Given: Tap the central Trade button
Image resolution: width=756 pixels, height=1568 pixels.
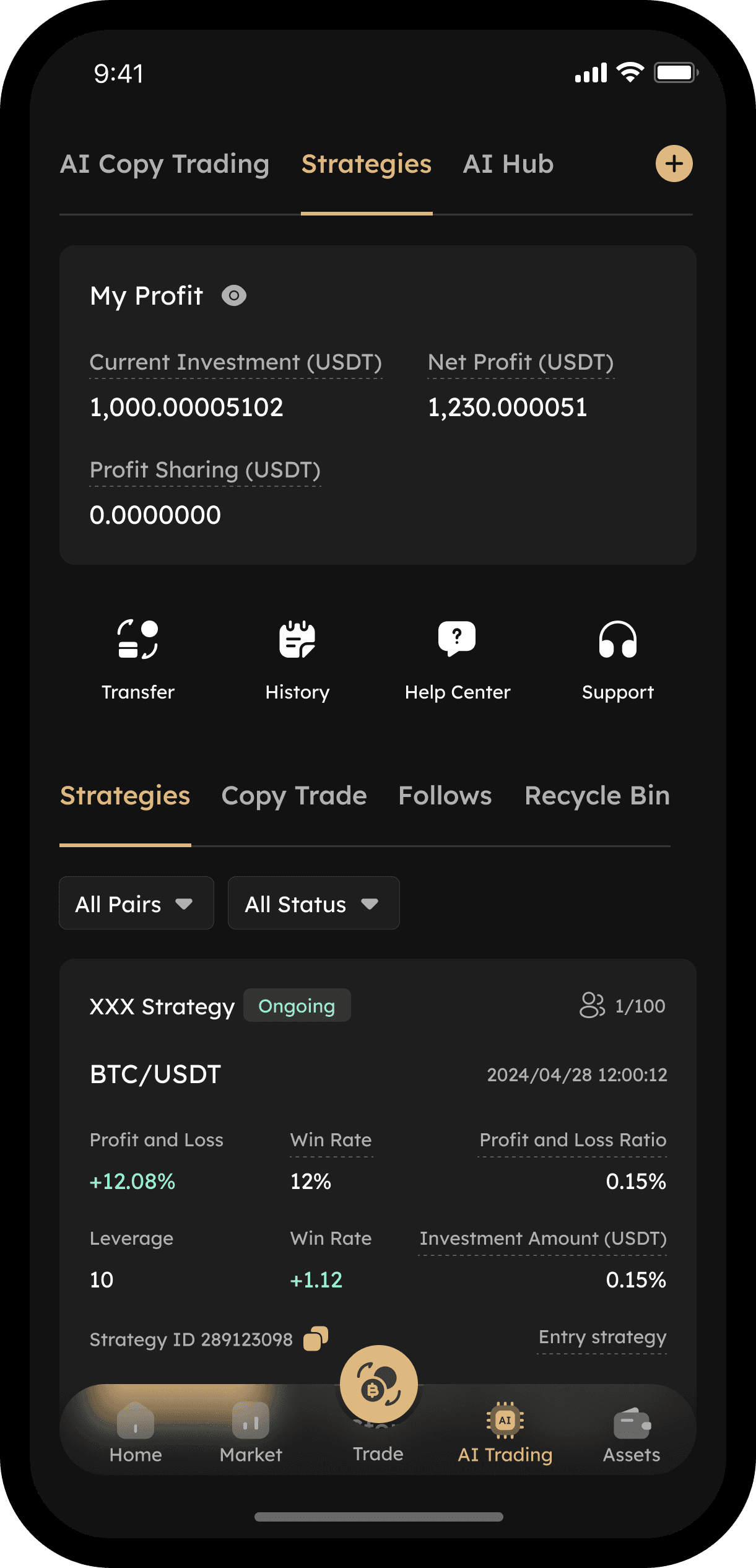Looking at the screenshot, I should click(378, 1384).
